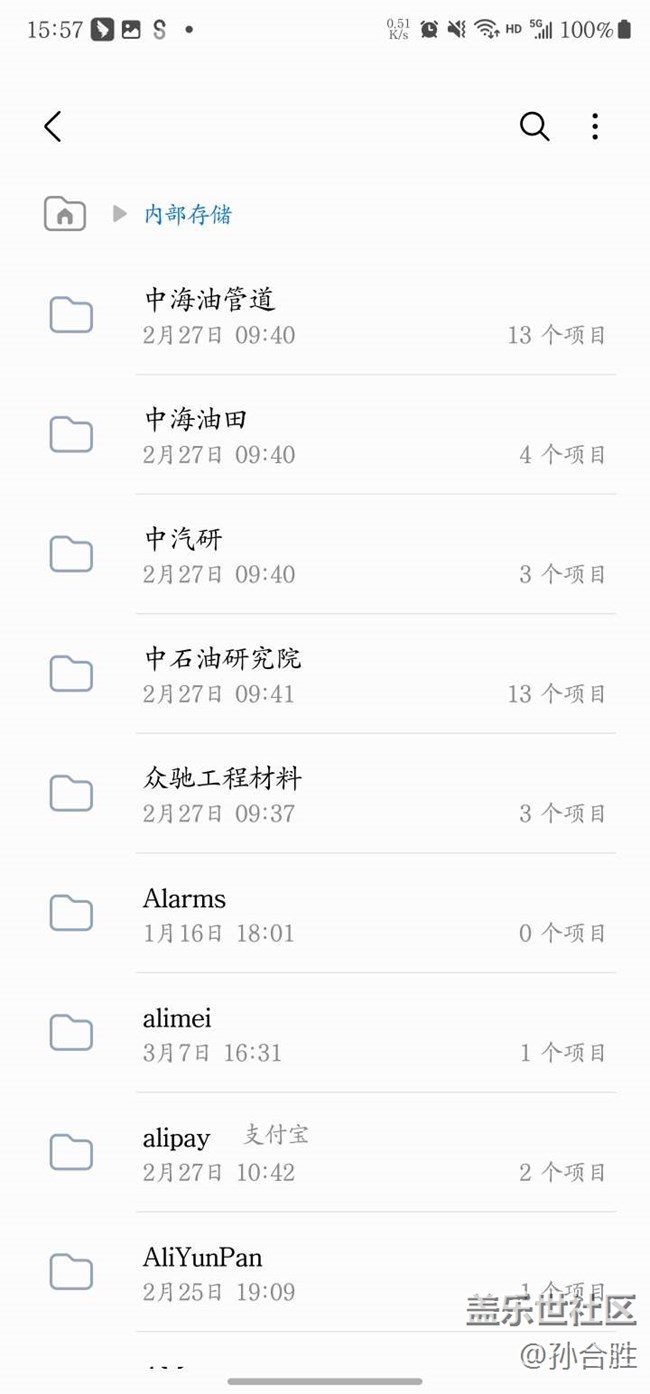Open the file search
This screenshot has width=650, height=1394.
(535, 126)
